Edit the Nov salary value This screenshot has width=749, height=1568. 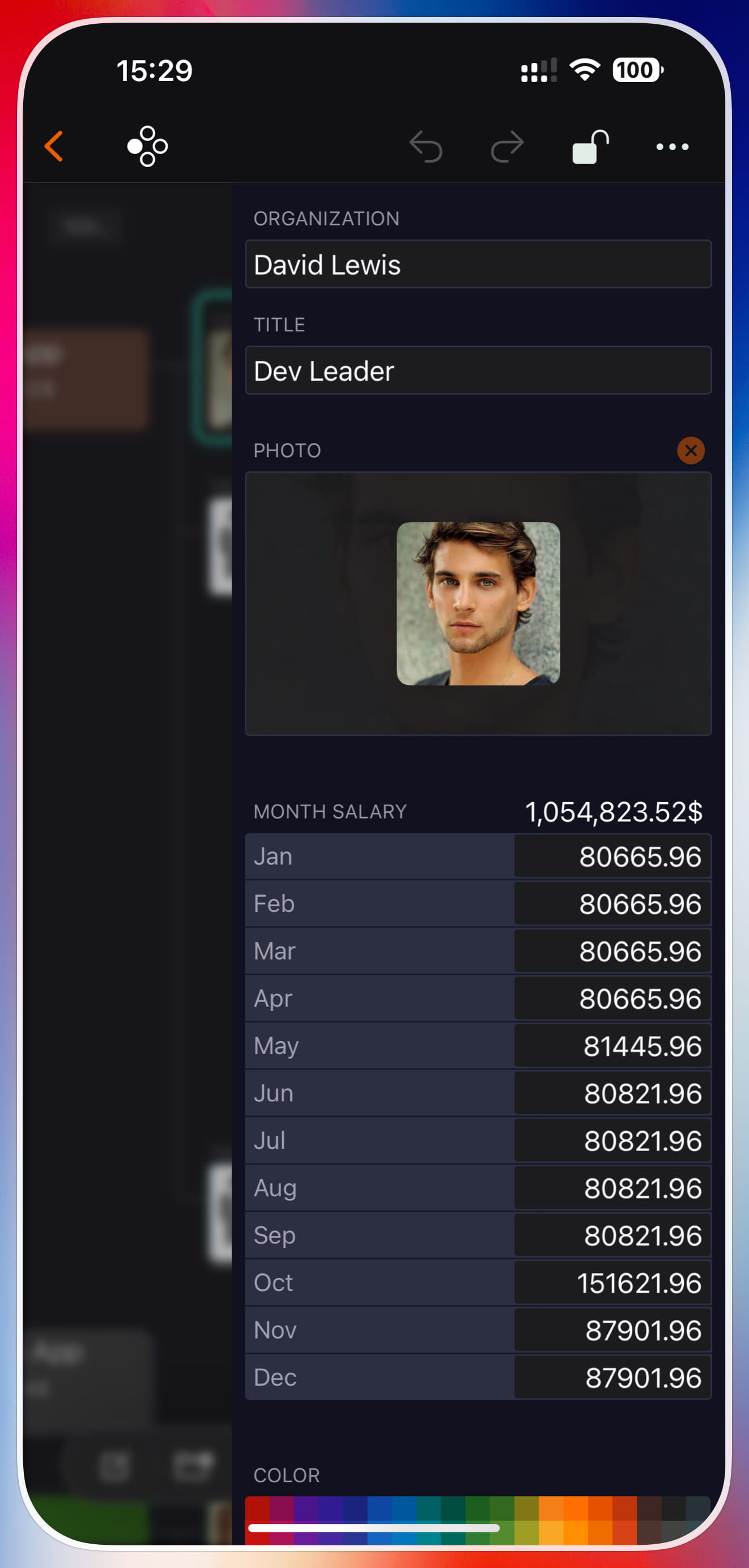coord(612,1331)
